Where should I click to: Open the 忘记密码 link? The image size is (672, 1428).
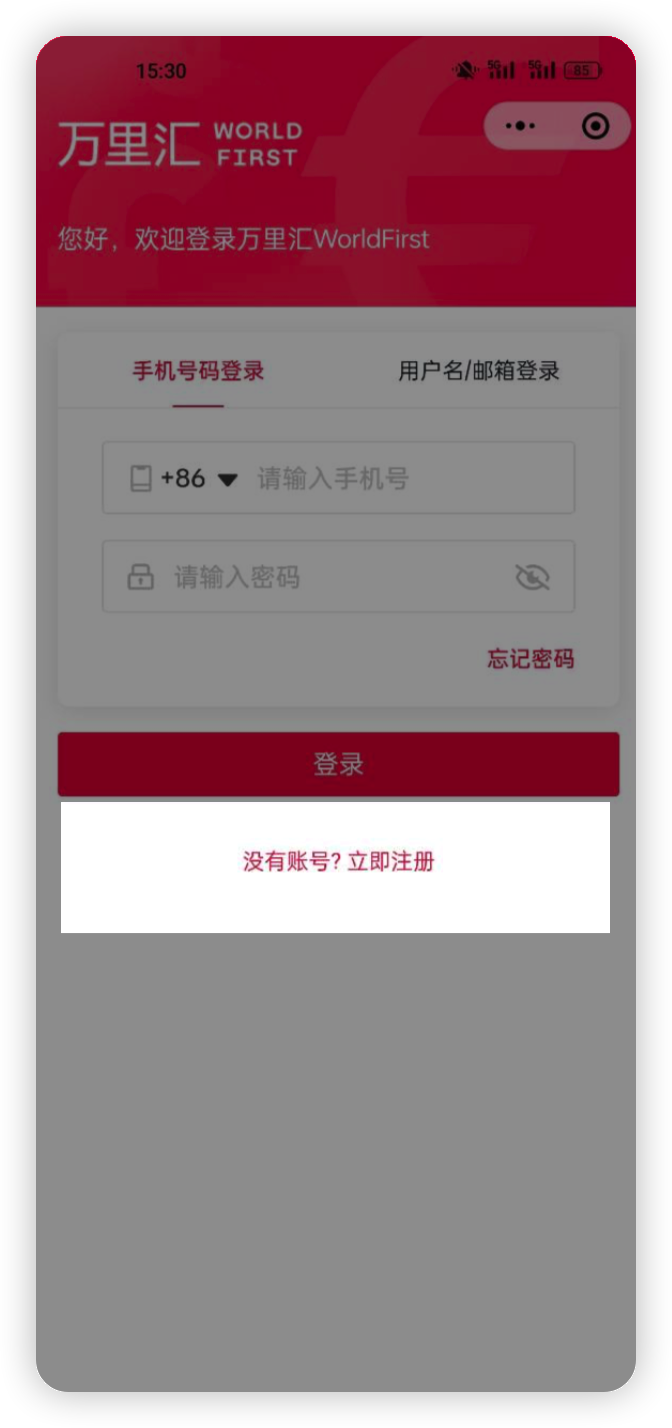tap(530, 659)
